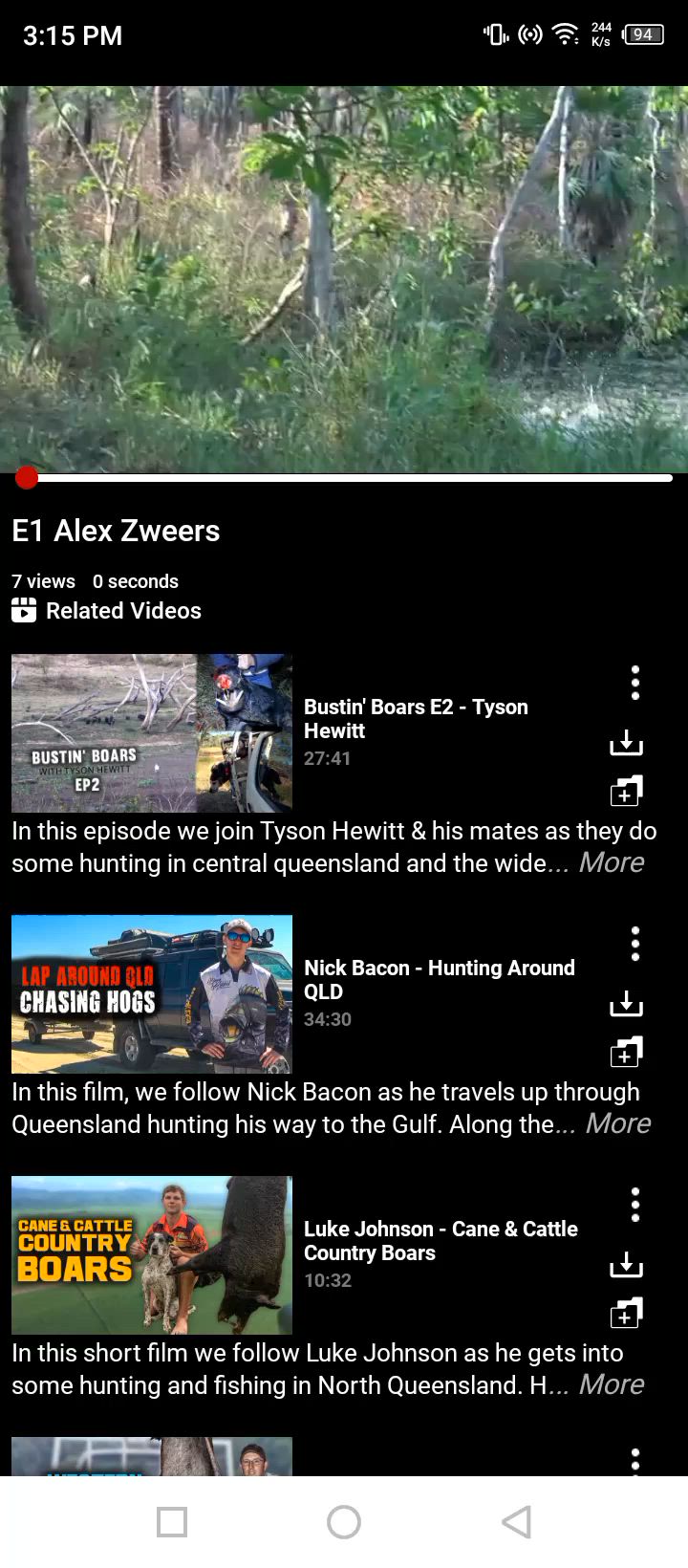Download Nick Bacon - Hunting Around QLD
Viewport: 688px width, 1568px height.
(627, 1003)
